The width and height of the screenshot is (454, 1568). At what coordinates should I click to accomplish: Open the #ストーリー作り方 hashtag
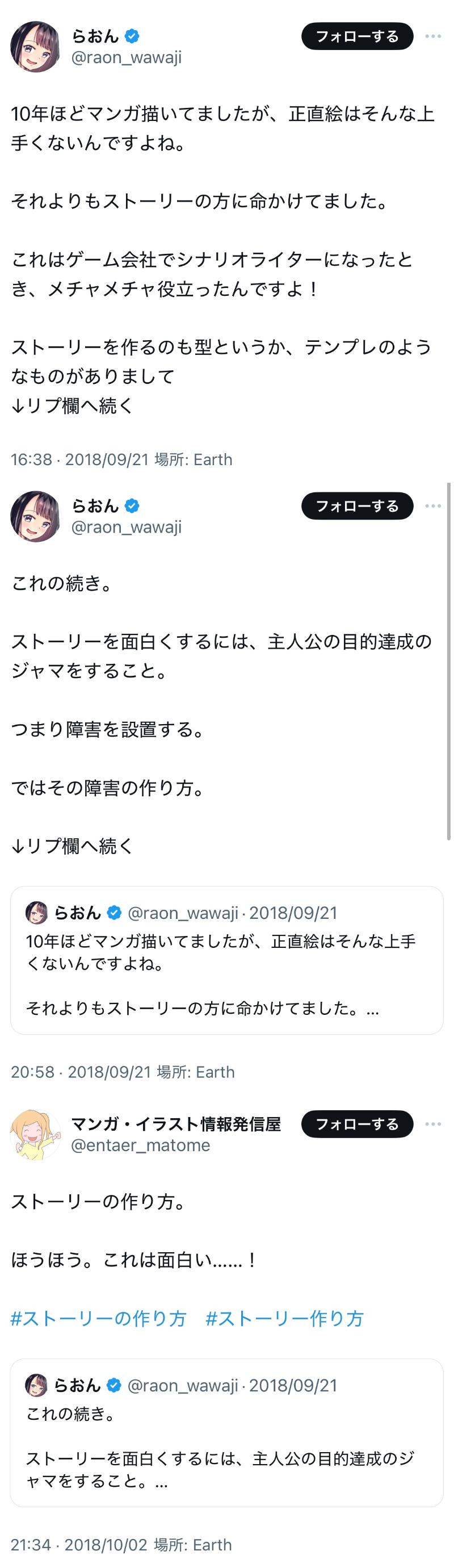[285, 1319]
